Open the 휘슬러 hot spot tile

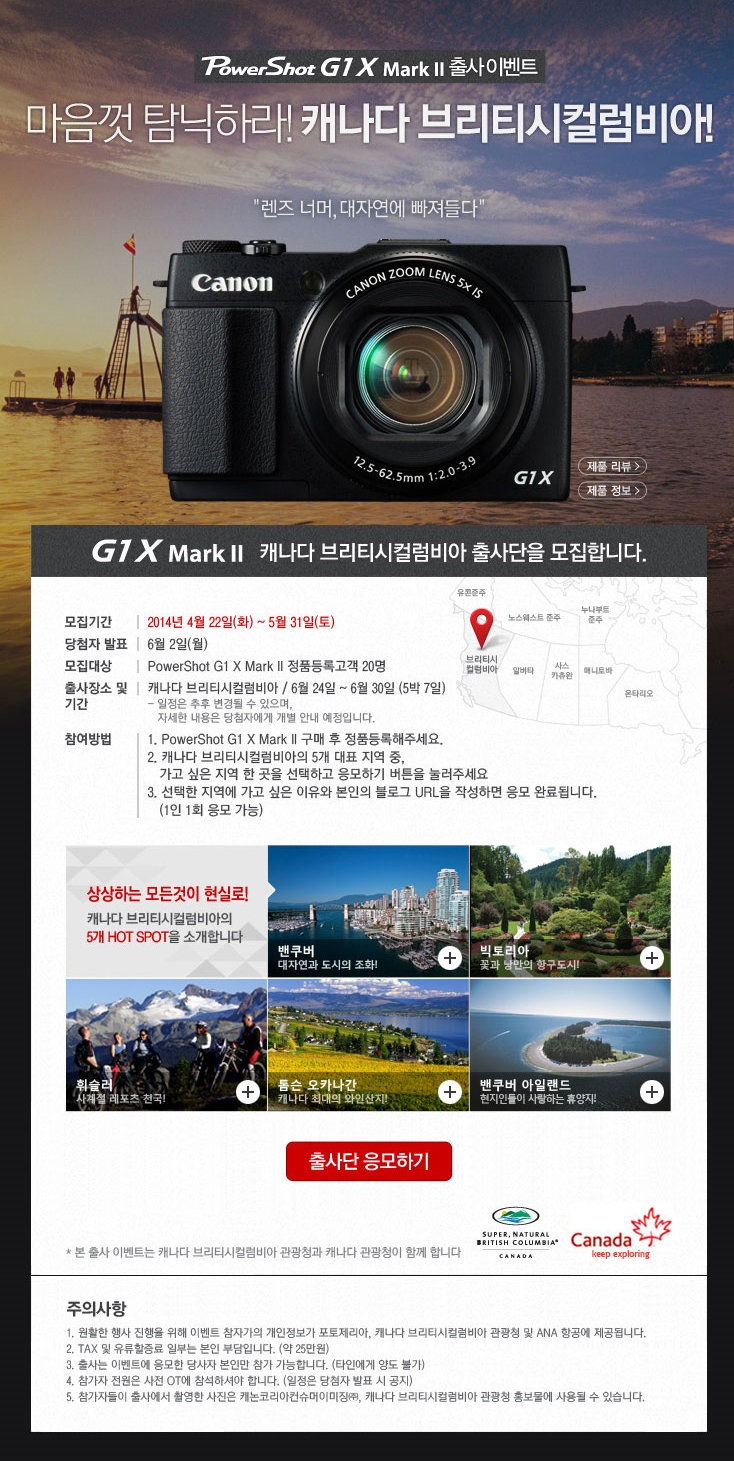click(x=248, y=1091)
